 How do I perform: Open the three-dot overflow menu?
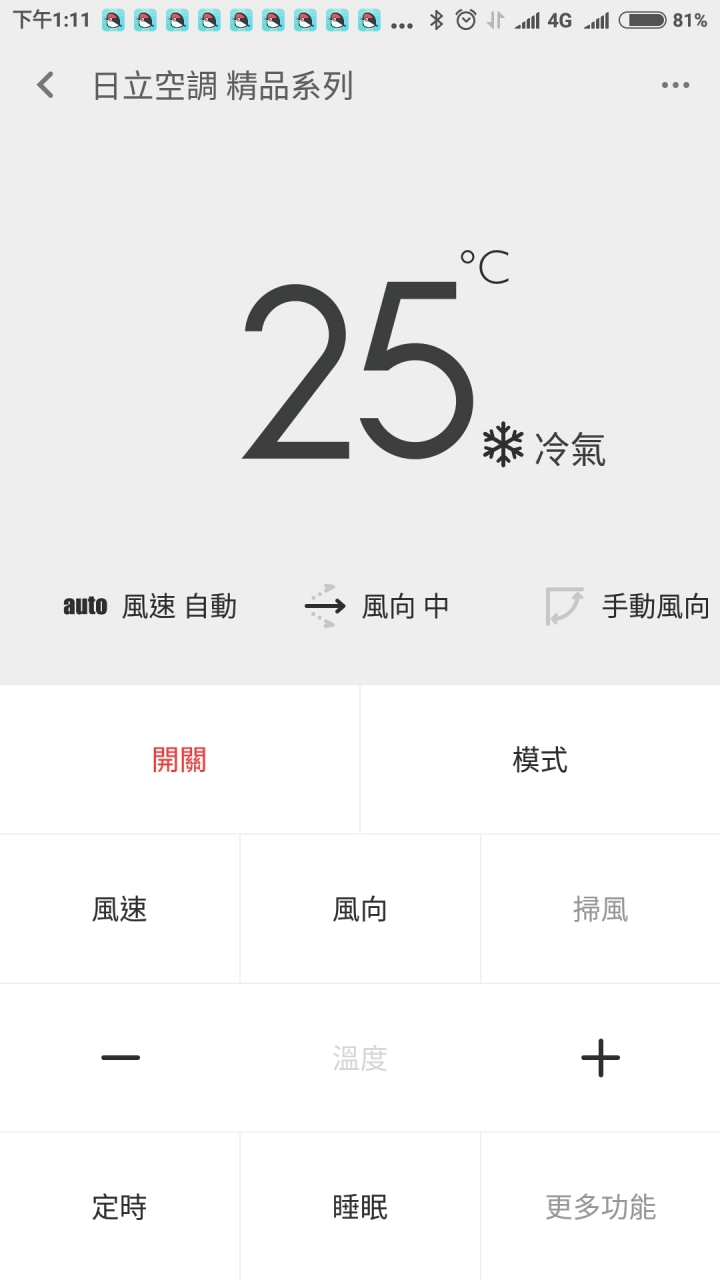(675, 86)
